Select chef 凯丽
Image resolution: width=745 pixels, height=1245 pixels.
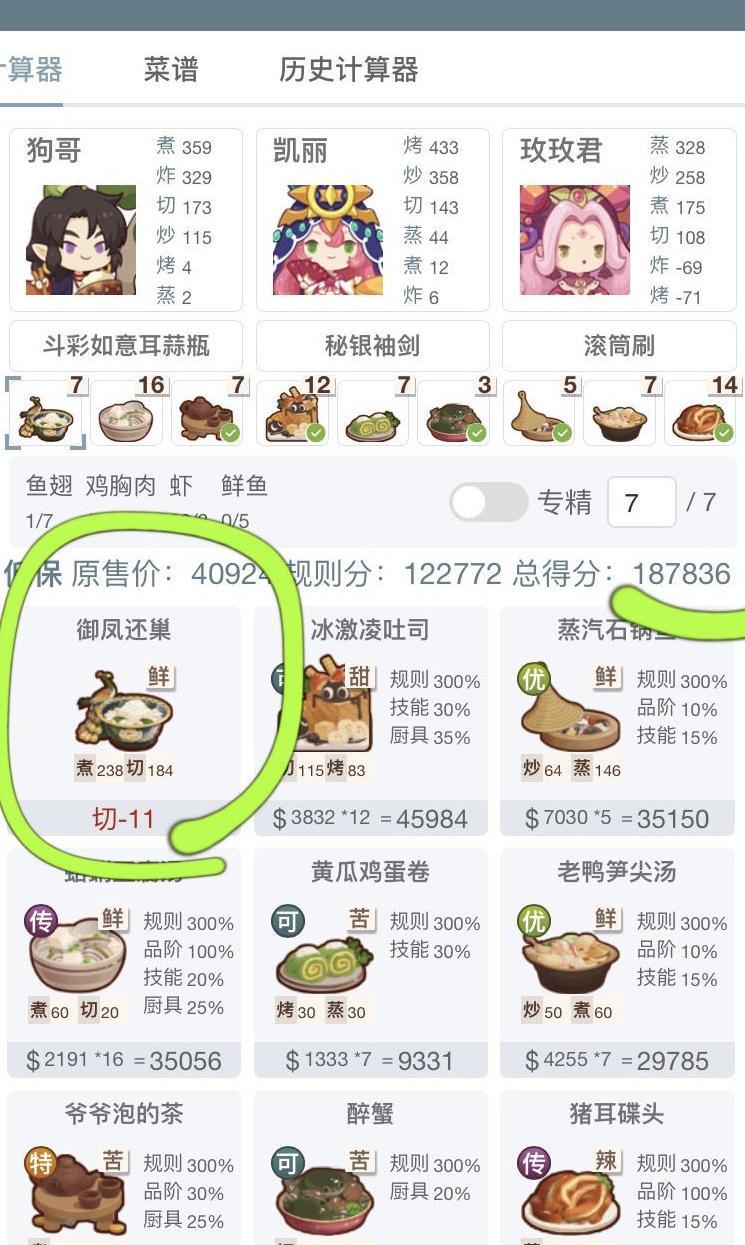(x=372, y=220)
